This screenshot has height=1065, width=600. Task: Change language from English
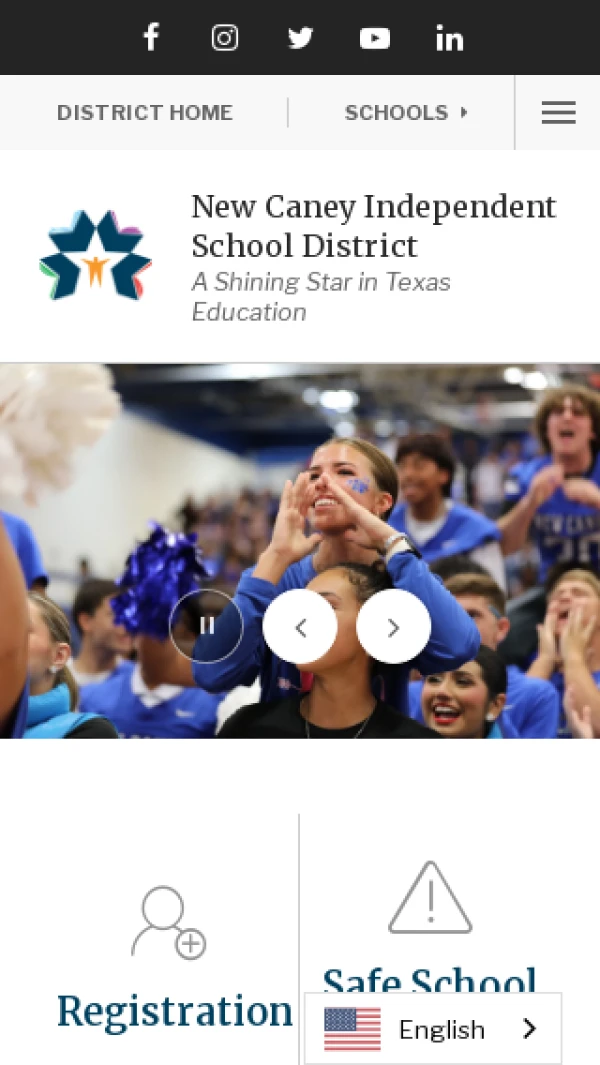(433, 1029)
